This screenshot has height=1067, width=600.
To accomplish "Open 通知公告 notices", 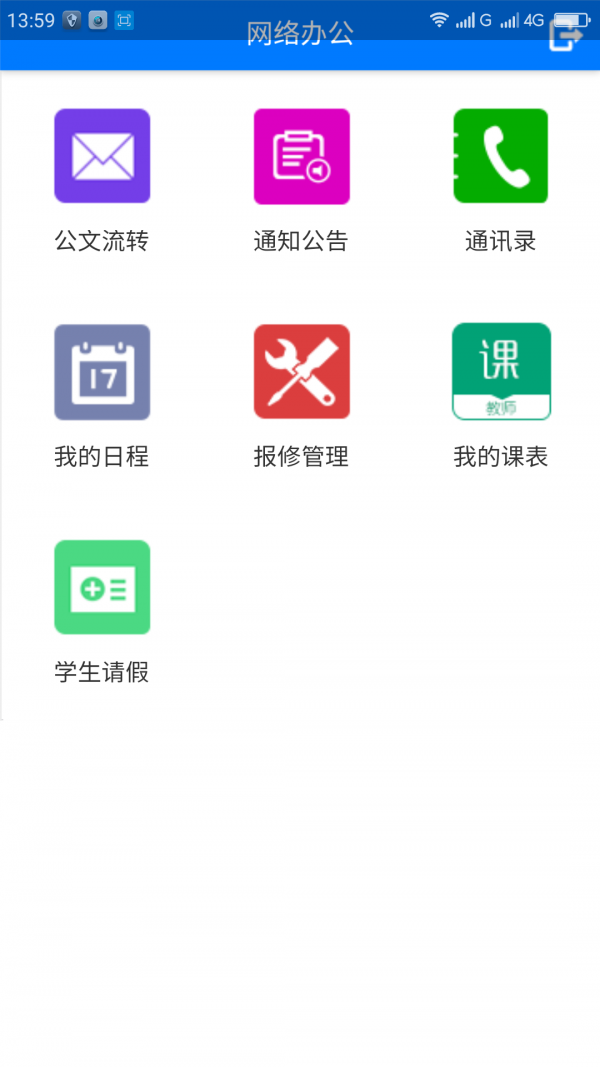I will tap(301, 157).
